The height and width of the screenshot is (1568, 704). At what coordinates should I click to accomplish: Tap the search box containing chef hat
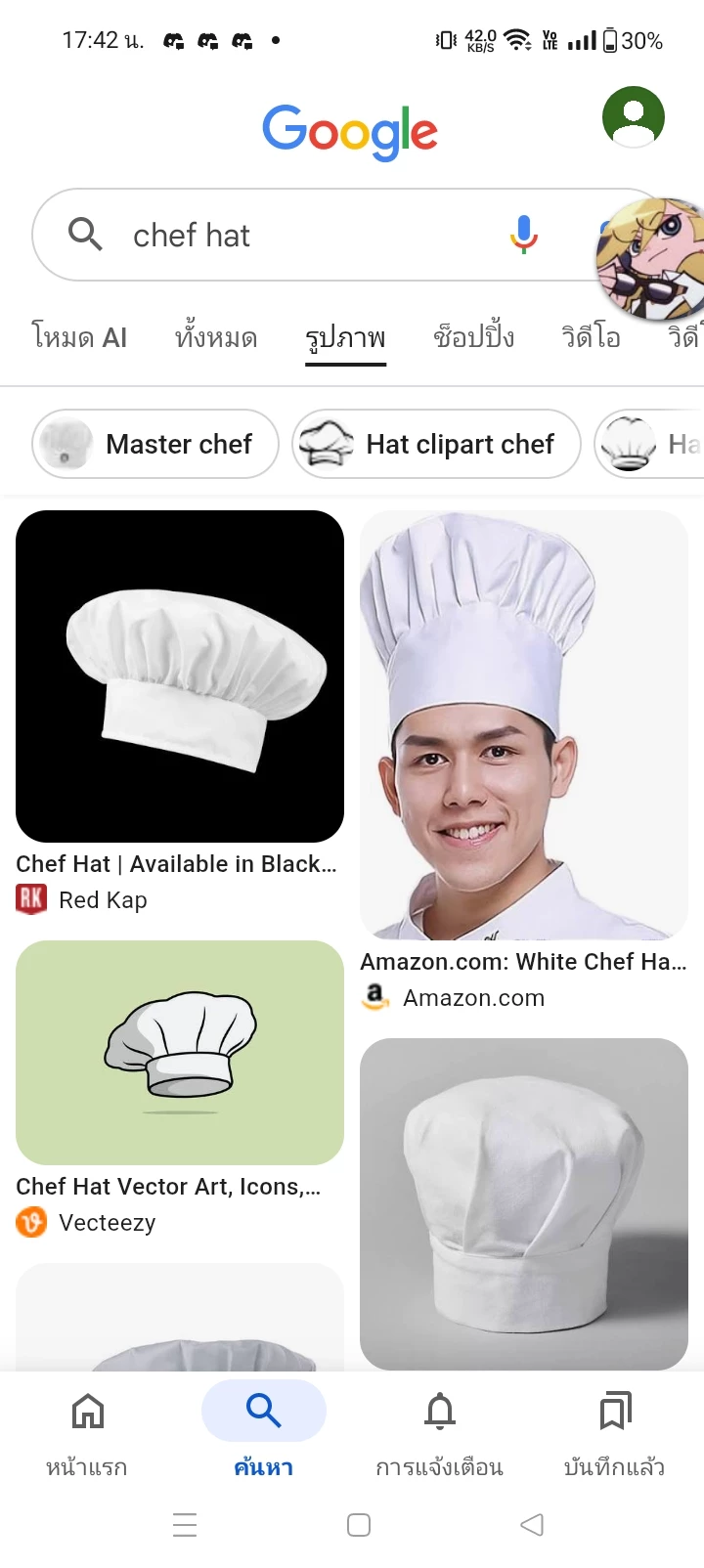pyautogui.click(x=293, y=236)
